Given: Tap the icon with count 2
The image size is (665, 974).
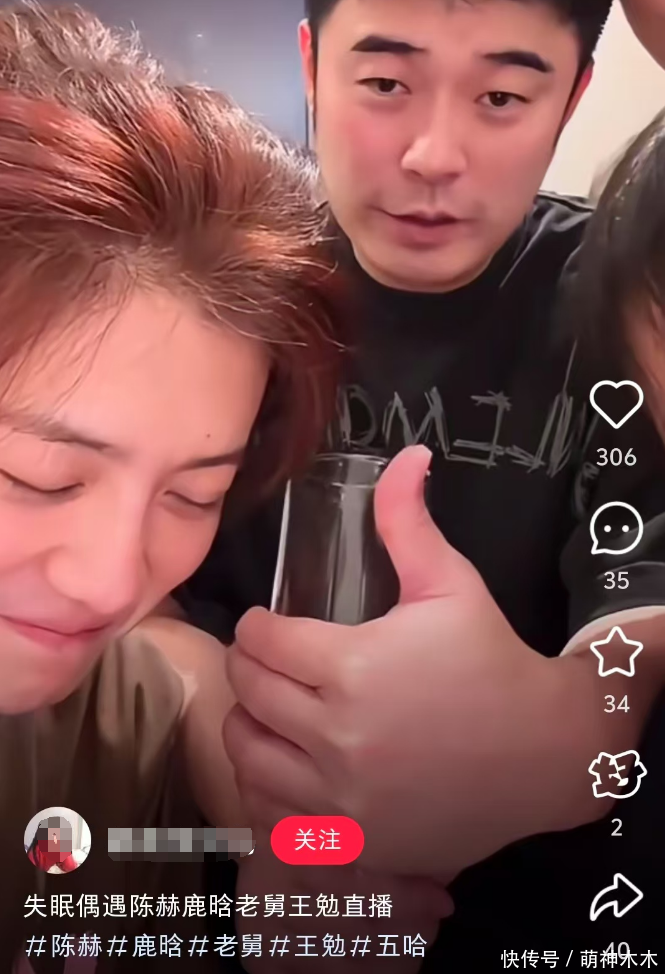Looking at the screenshot, I should (x=616, y=775).
